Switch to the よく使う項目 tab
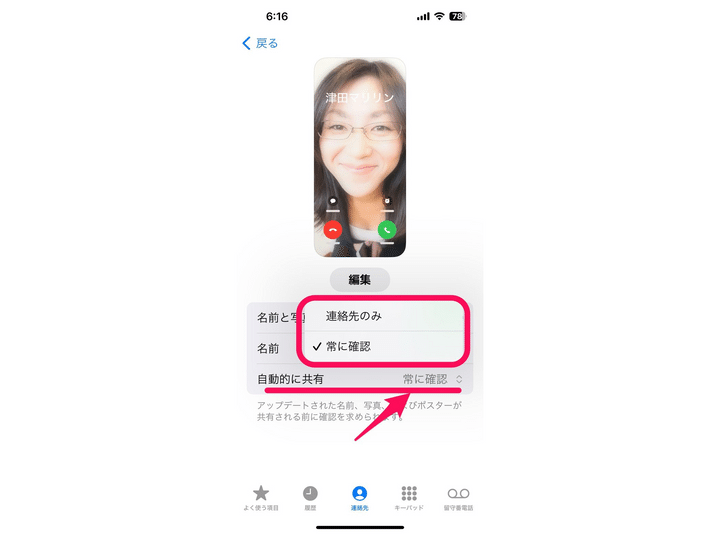Image resolution: width=720 pixels, height=534 pixels. click(x=261, y=497)
